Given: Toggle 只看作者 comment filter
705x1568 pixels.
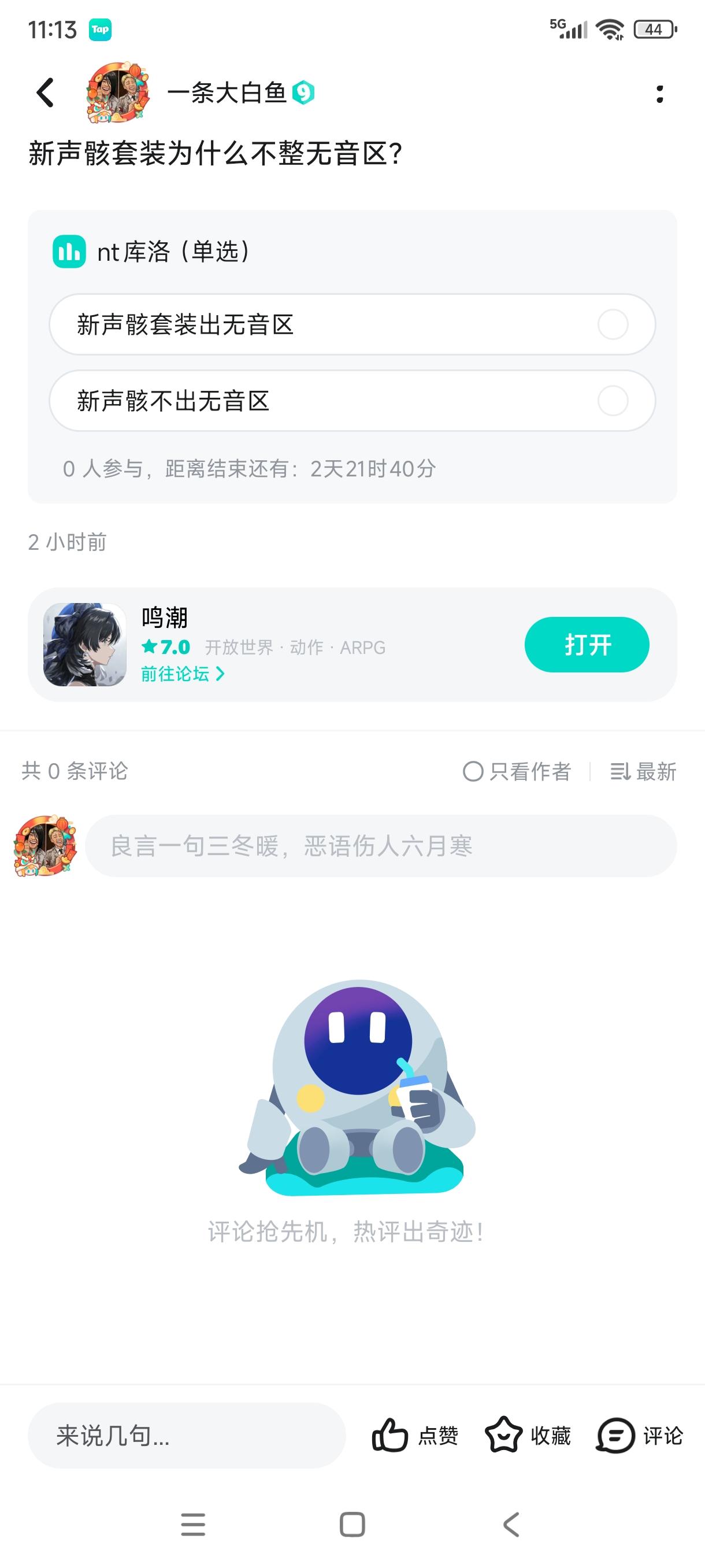Looking at the screenshot, I should (517, 772).
